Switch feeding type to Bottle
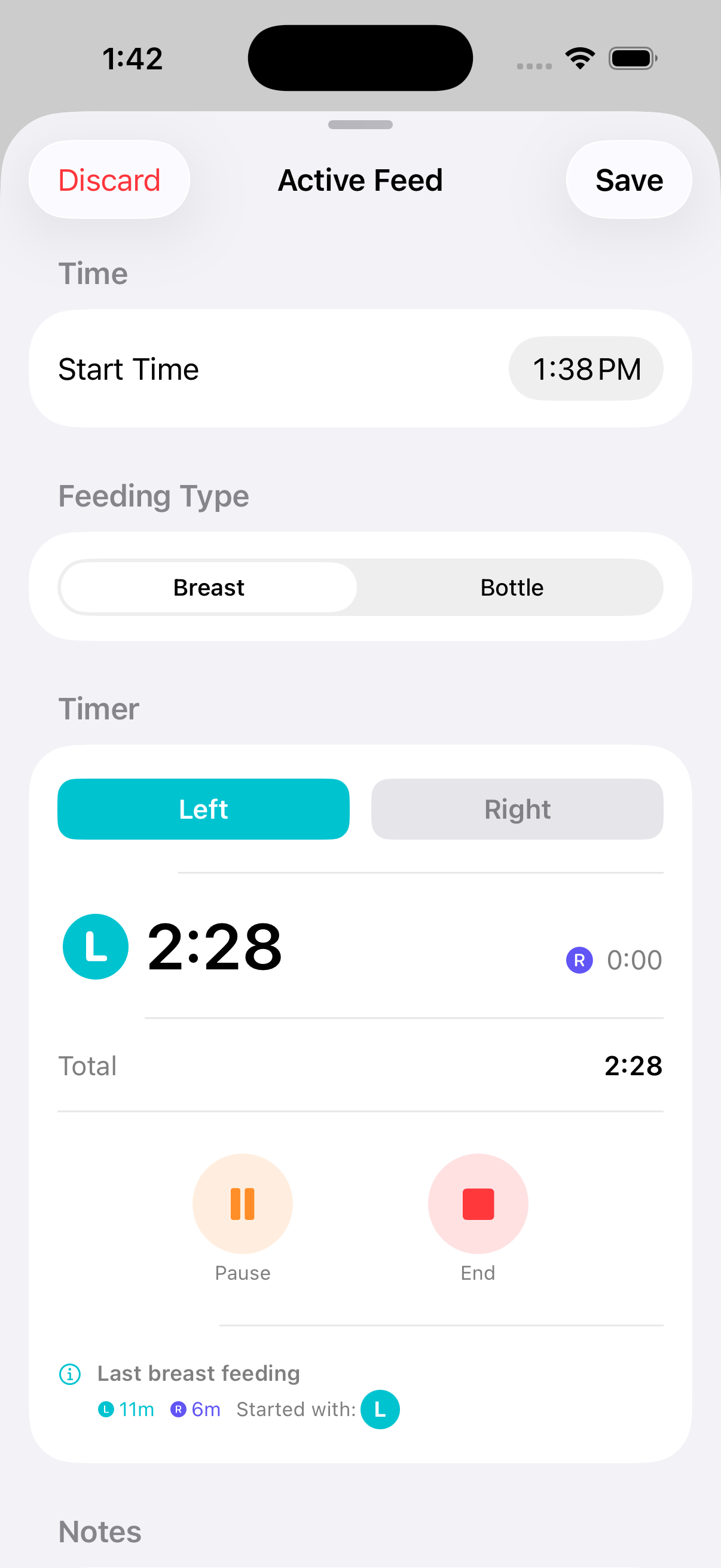The image size is (721, 1568). pyautogui.click(x=512, y=587)
